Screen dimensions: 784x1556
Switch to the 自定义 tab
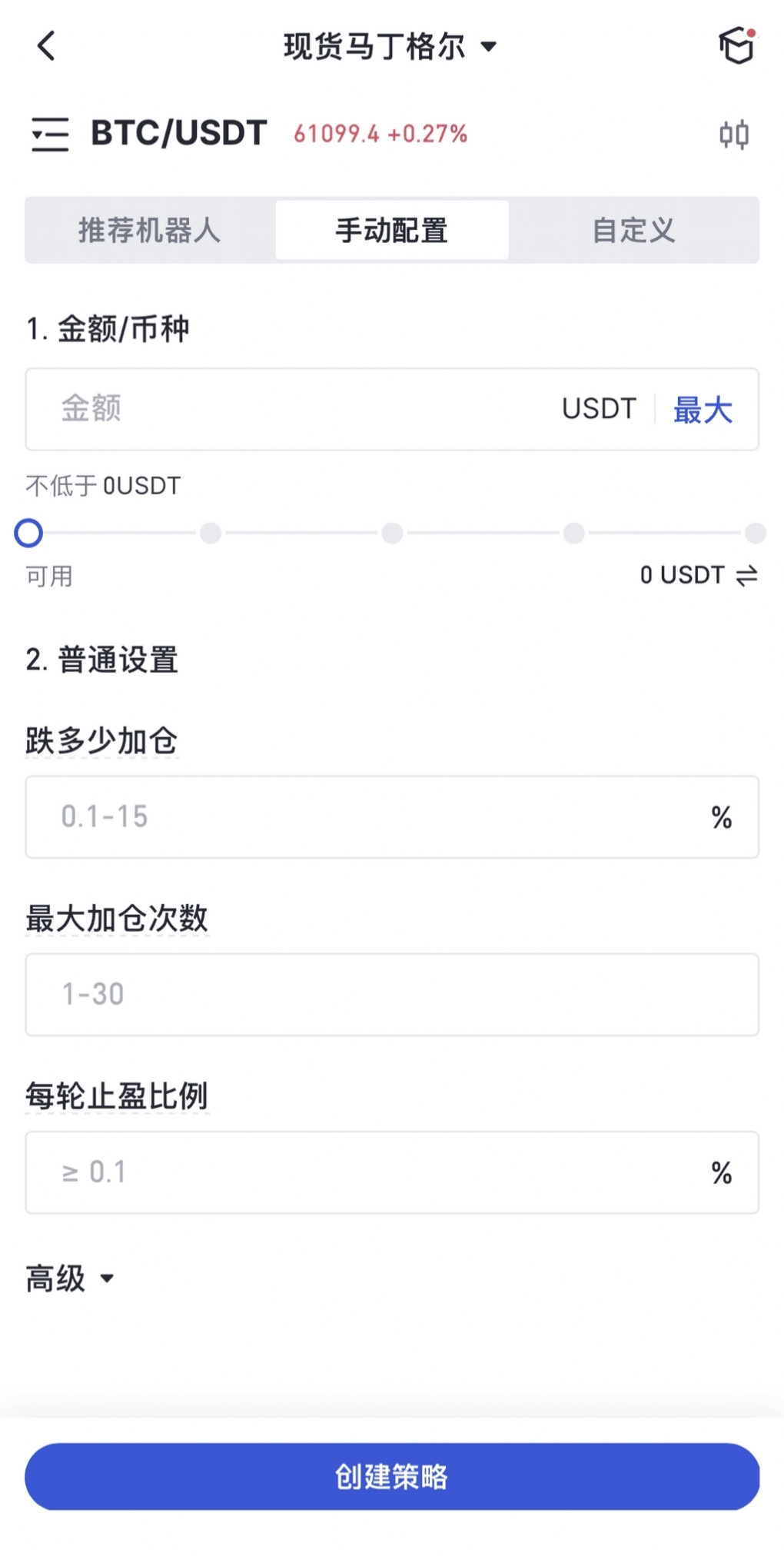coord(633,230)
